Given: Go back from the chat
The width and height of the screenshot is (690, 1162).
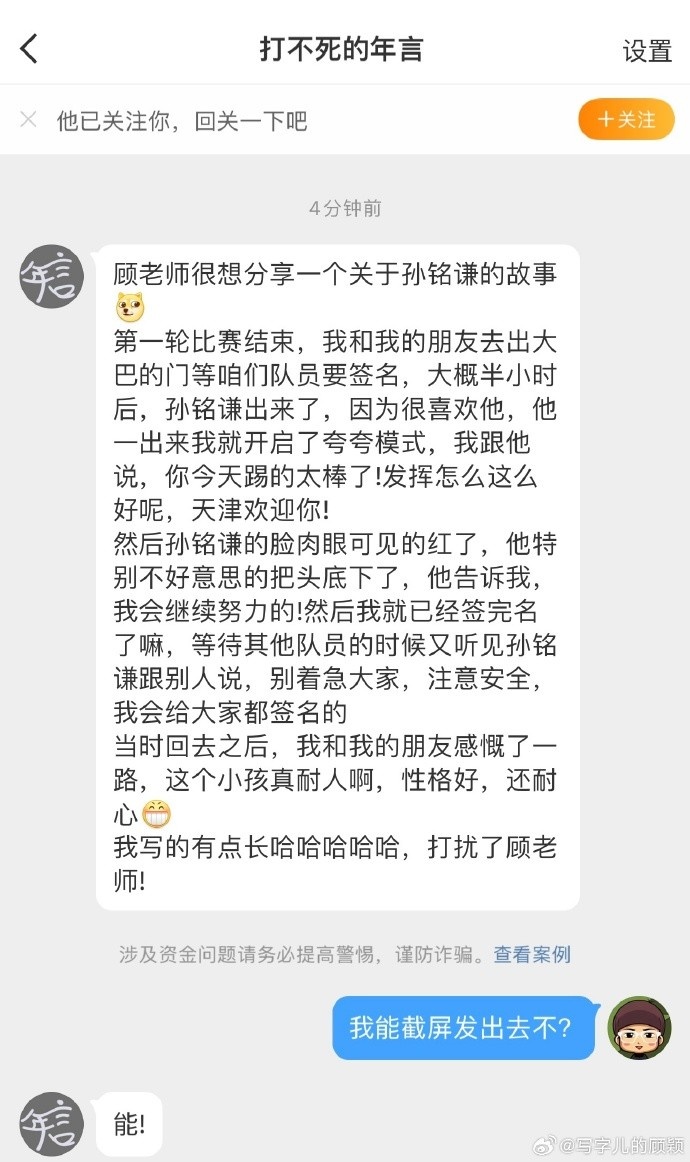Looking at the screenshot, I should click(x=29, y=49).
